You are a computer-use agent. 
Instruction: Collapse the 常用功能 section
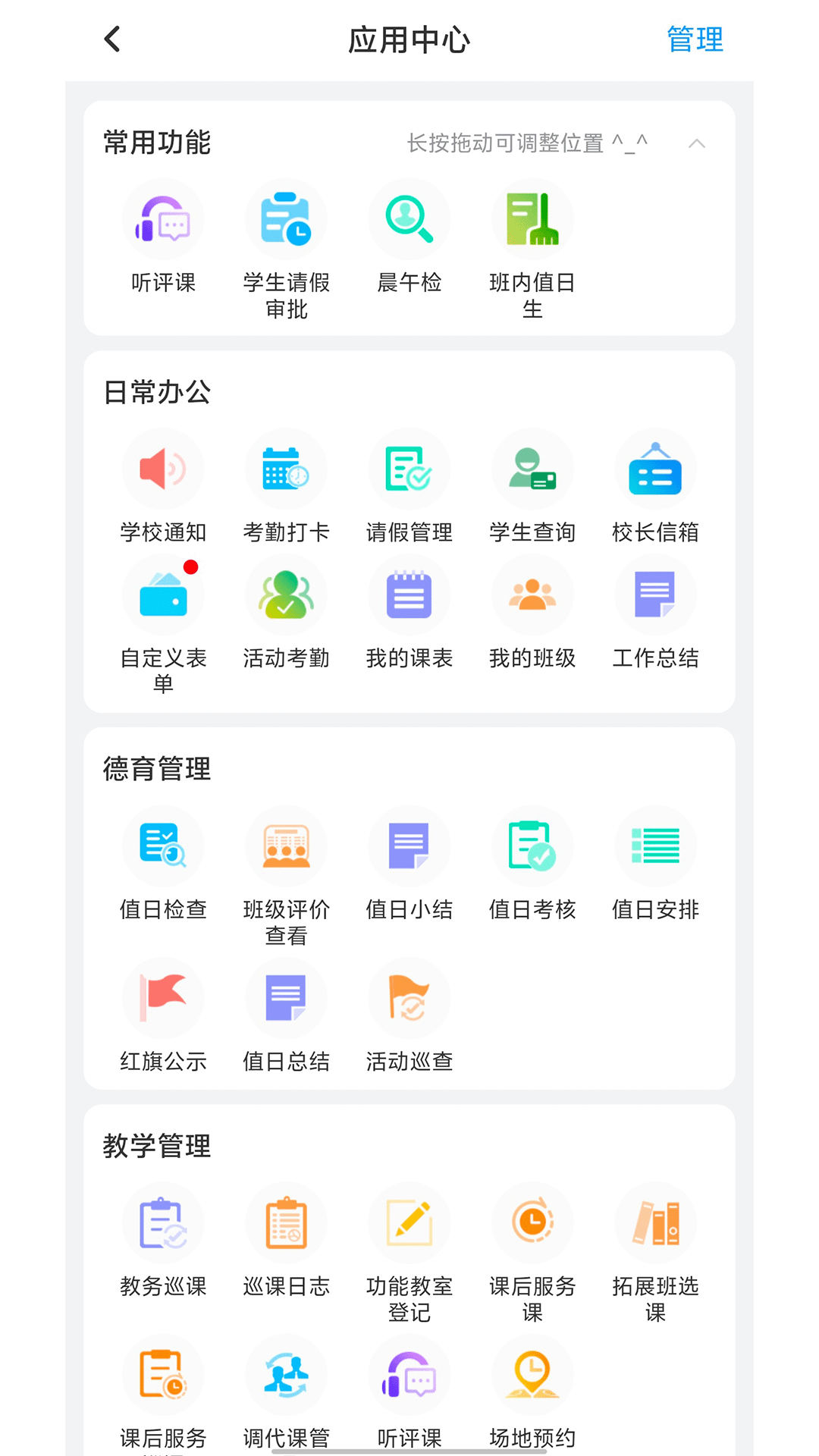tap(698, 143)
